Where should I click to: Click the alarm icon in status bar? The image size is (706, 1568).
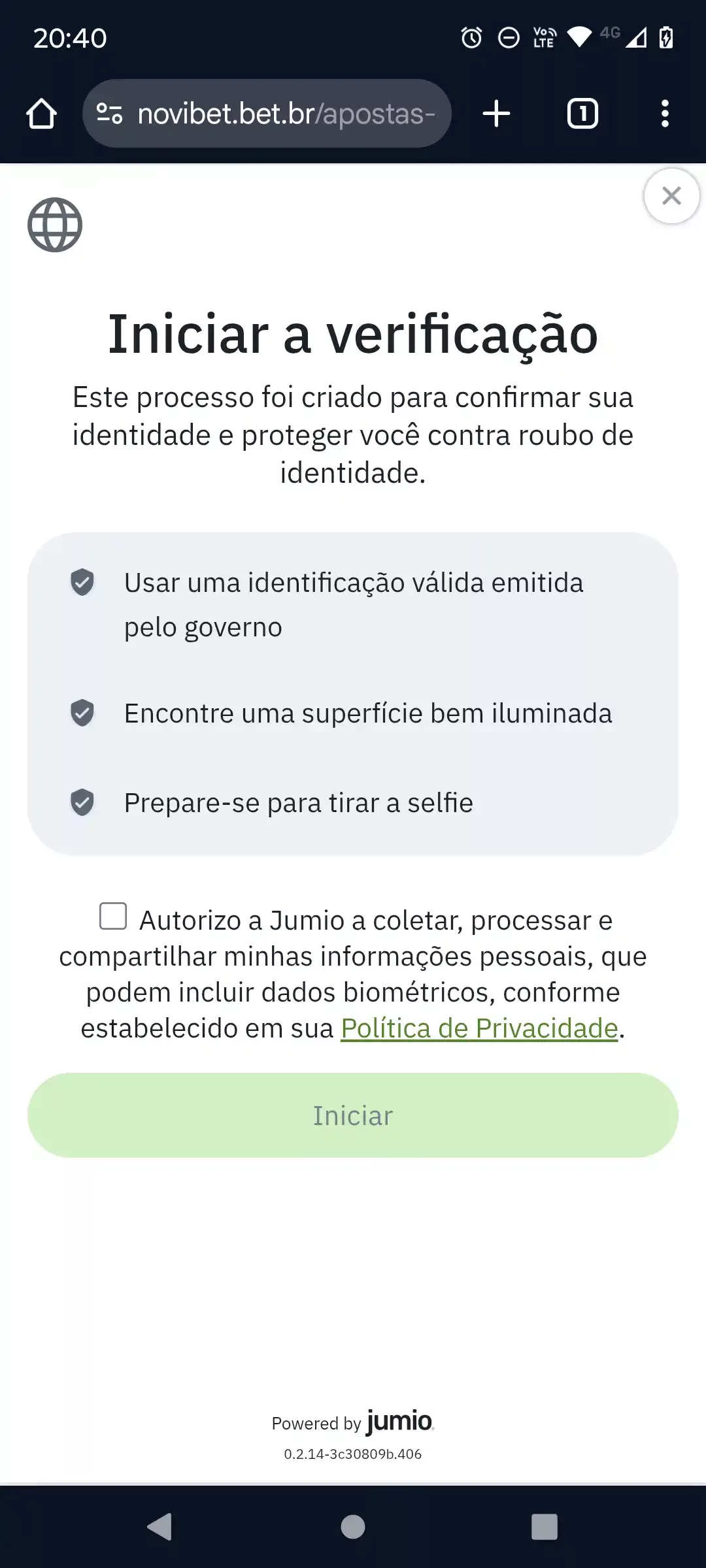[x=472, y=39]
